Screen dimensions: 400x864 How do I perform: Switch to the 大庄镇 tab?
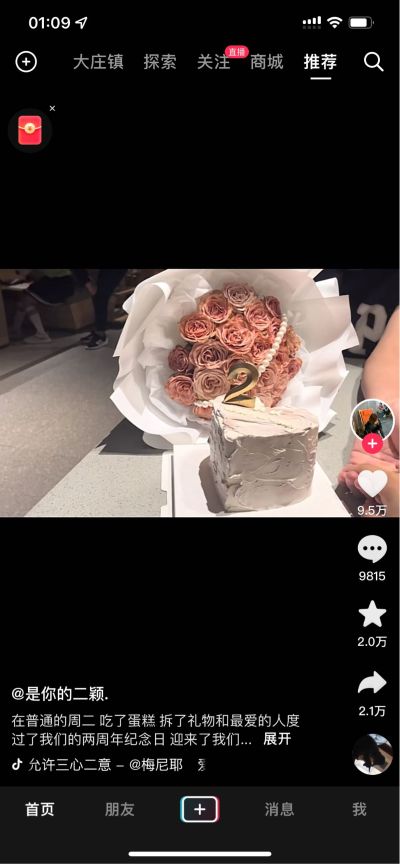click(x=98, y=62)
